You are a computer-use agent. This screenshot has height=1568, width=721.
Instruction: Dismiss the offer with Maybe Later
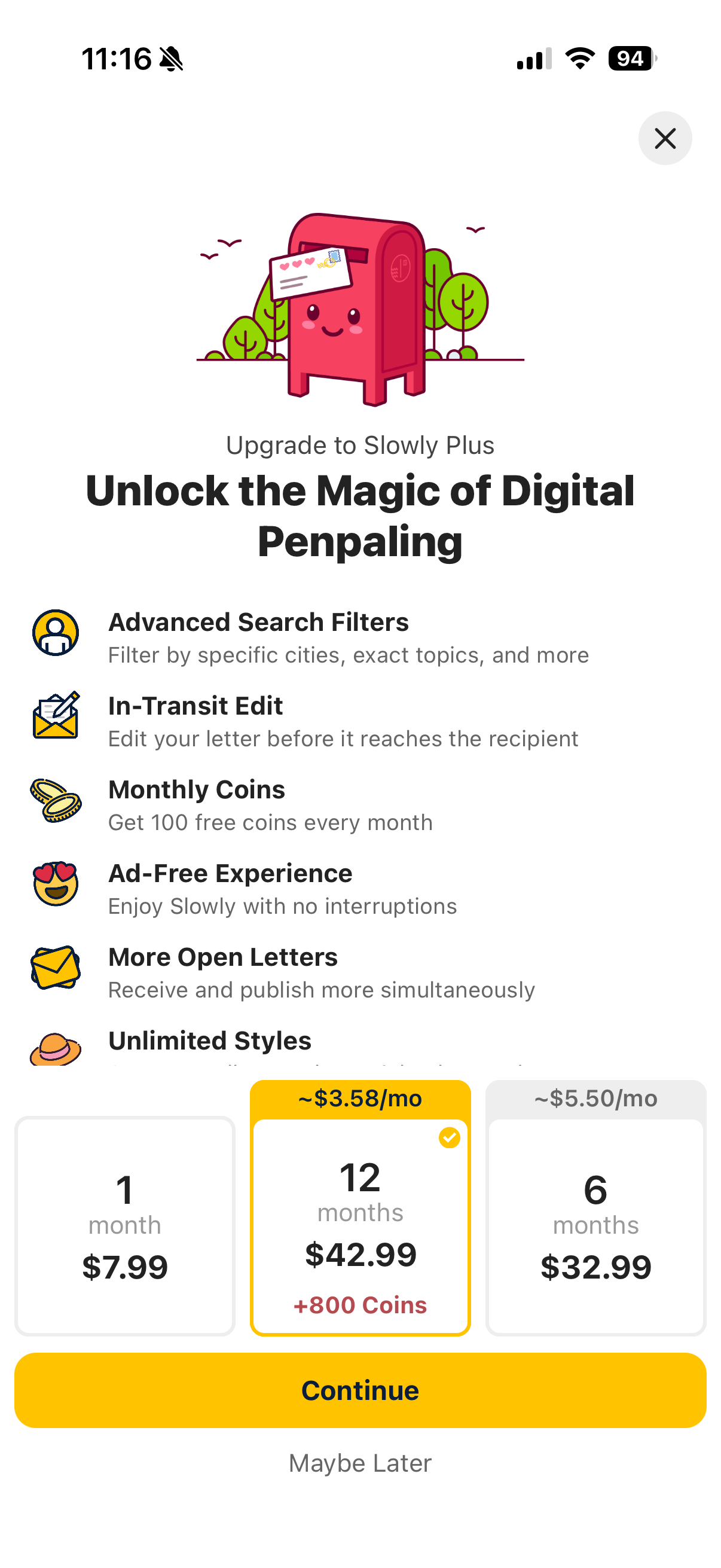click(x=360, y=1463)
